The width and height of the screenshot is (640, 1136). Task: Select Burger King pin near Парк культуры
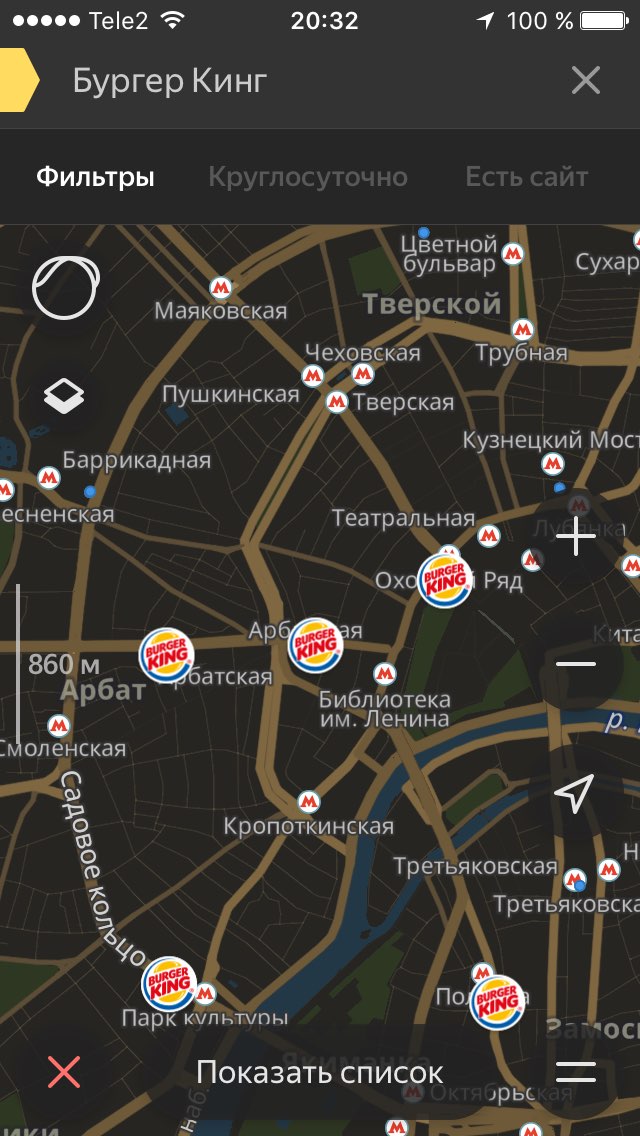(169, 983)
